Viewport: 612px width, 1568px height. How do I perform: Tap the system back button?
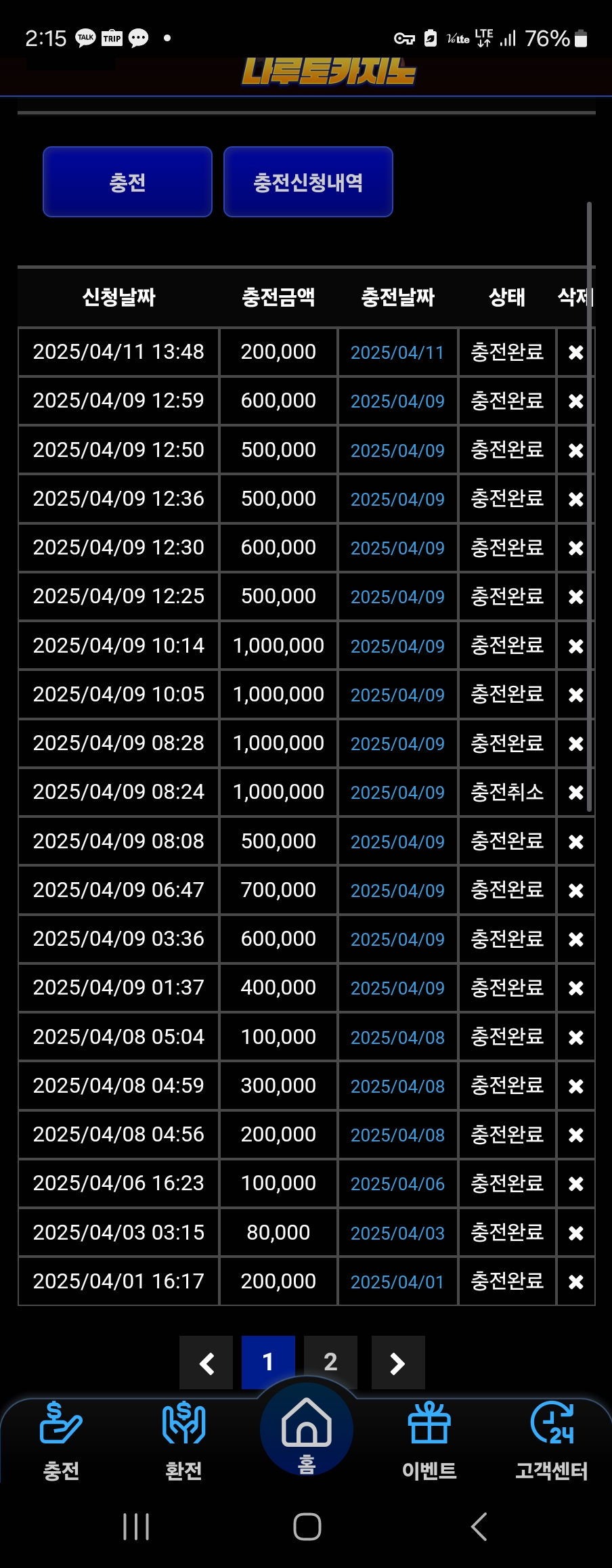[479, 1527]
